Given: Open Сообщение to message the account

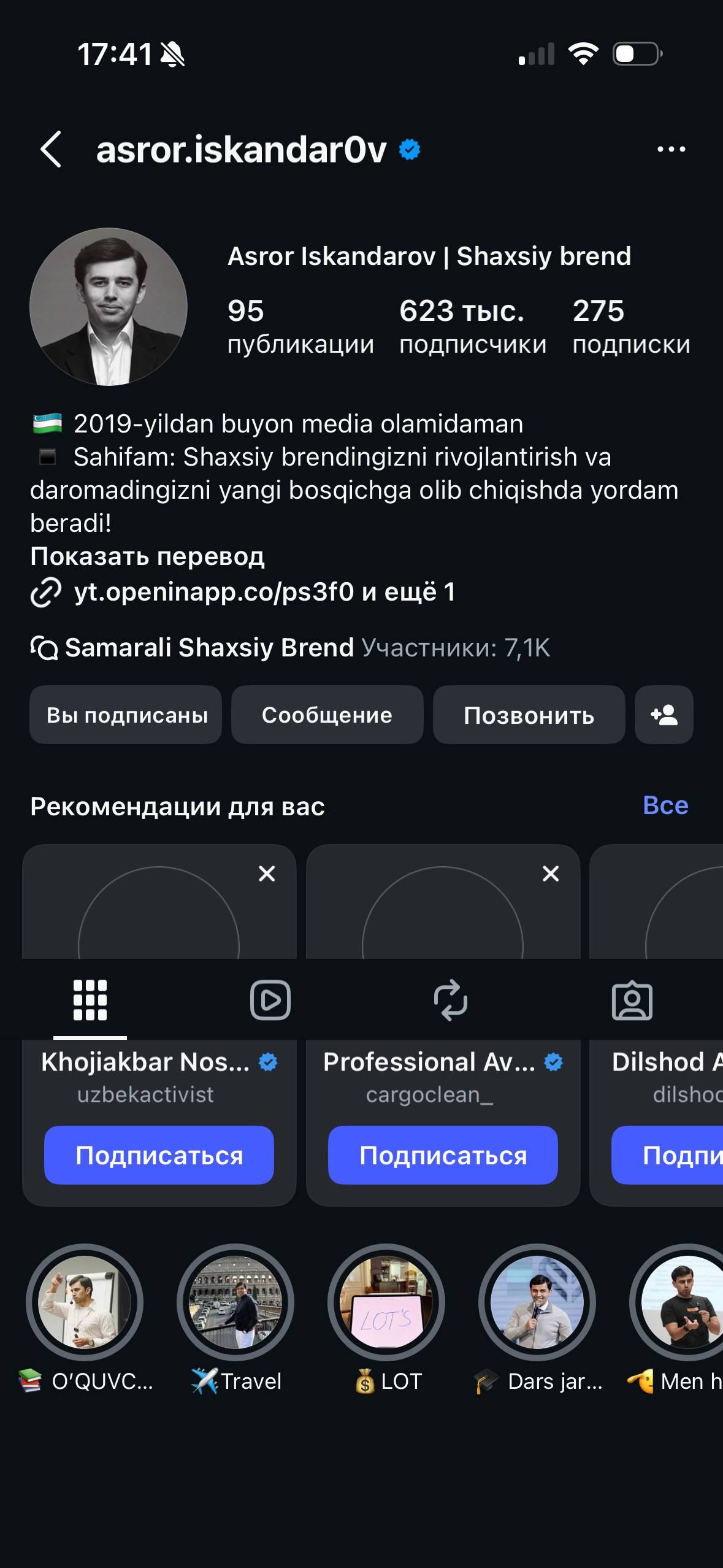Looking at the screenshot, I should [x=326, y=715].
